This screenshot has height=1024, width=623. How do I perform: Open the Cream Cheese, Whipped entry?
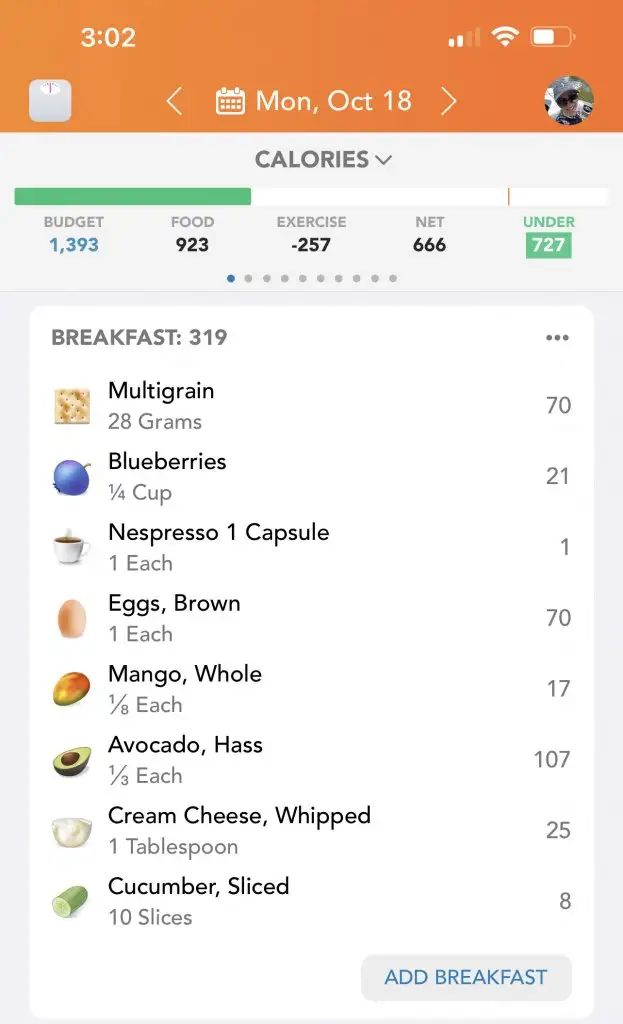coord(311,831)
